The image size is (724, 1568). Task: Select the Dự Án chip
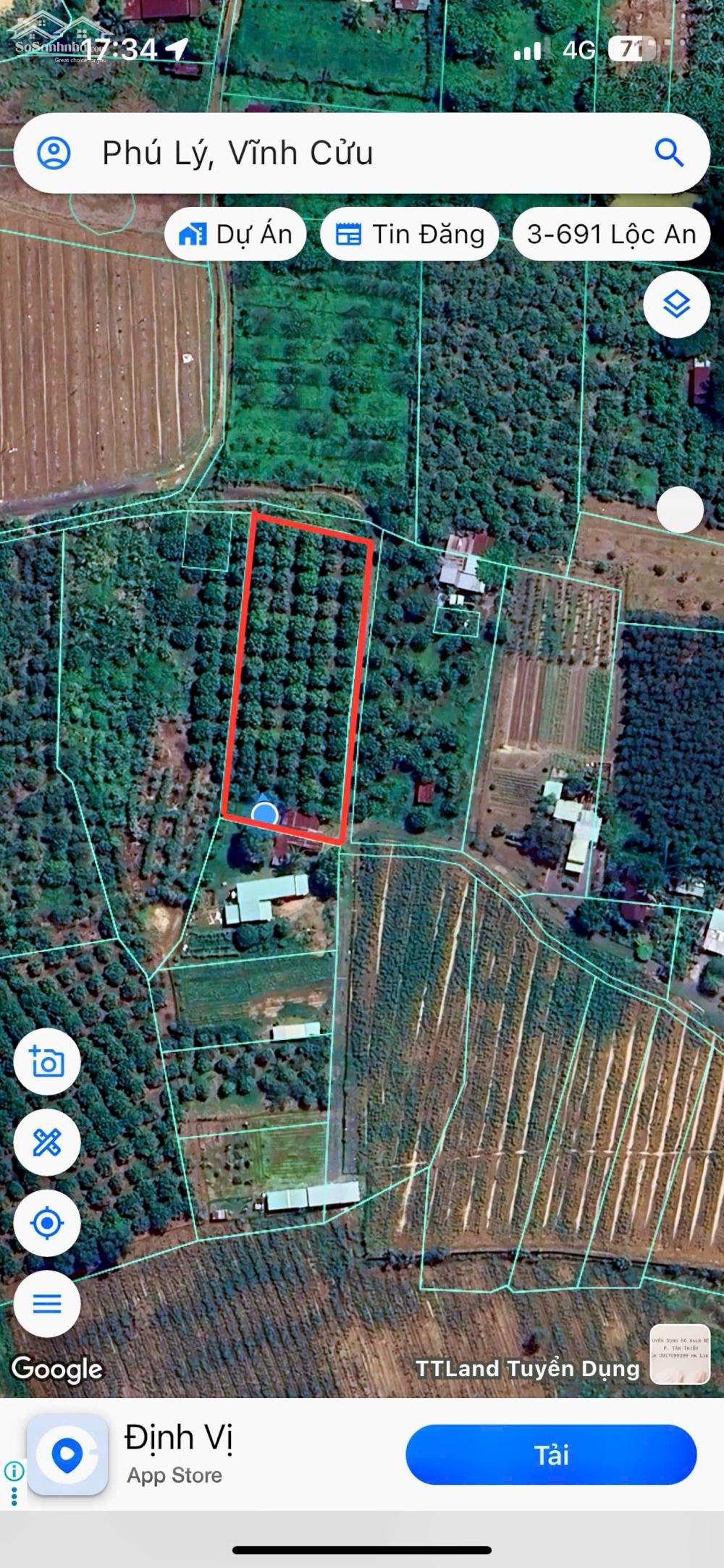tap(236, 234)
